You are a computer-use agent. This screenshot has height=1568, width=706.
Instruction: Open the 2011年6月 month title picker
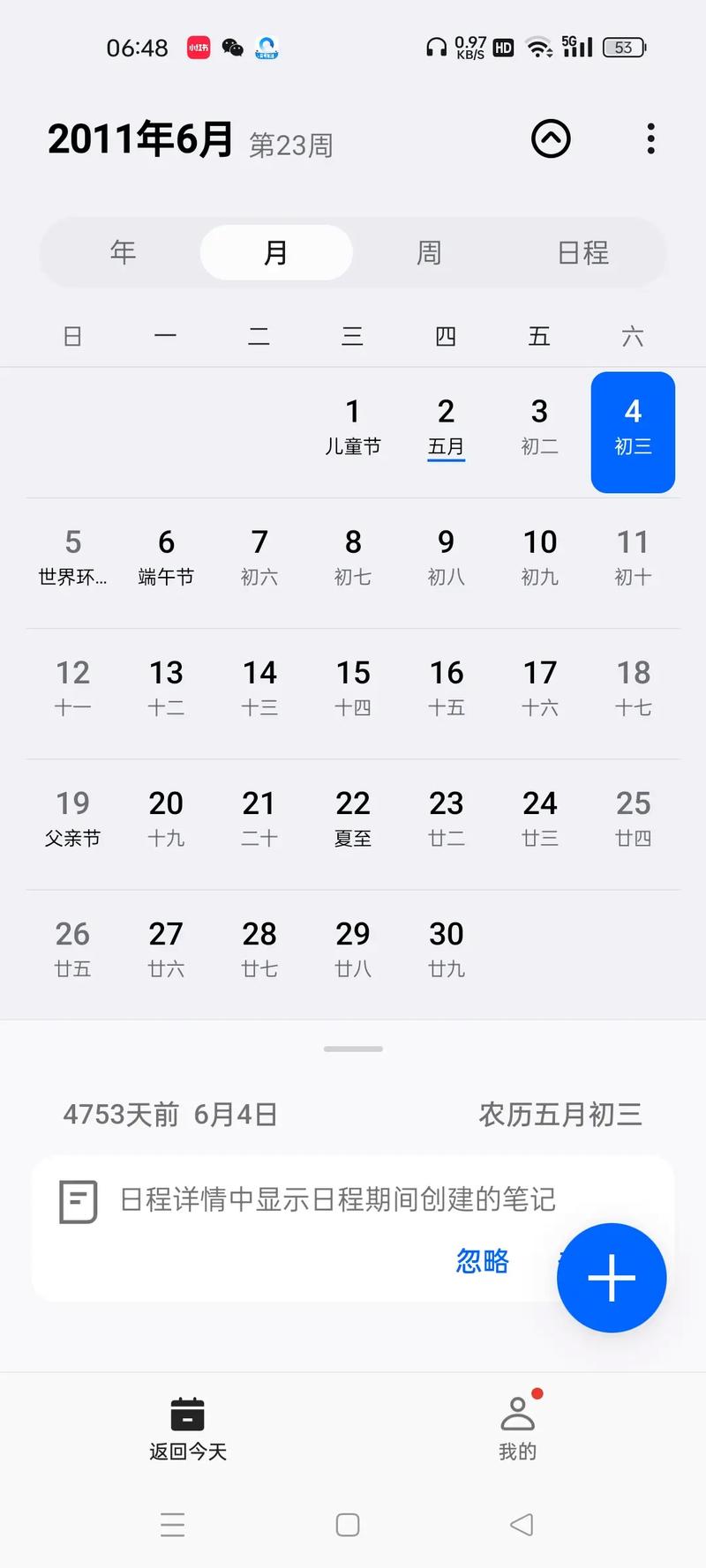141,139
